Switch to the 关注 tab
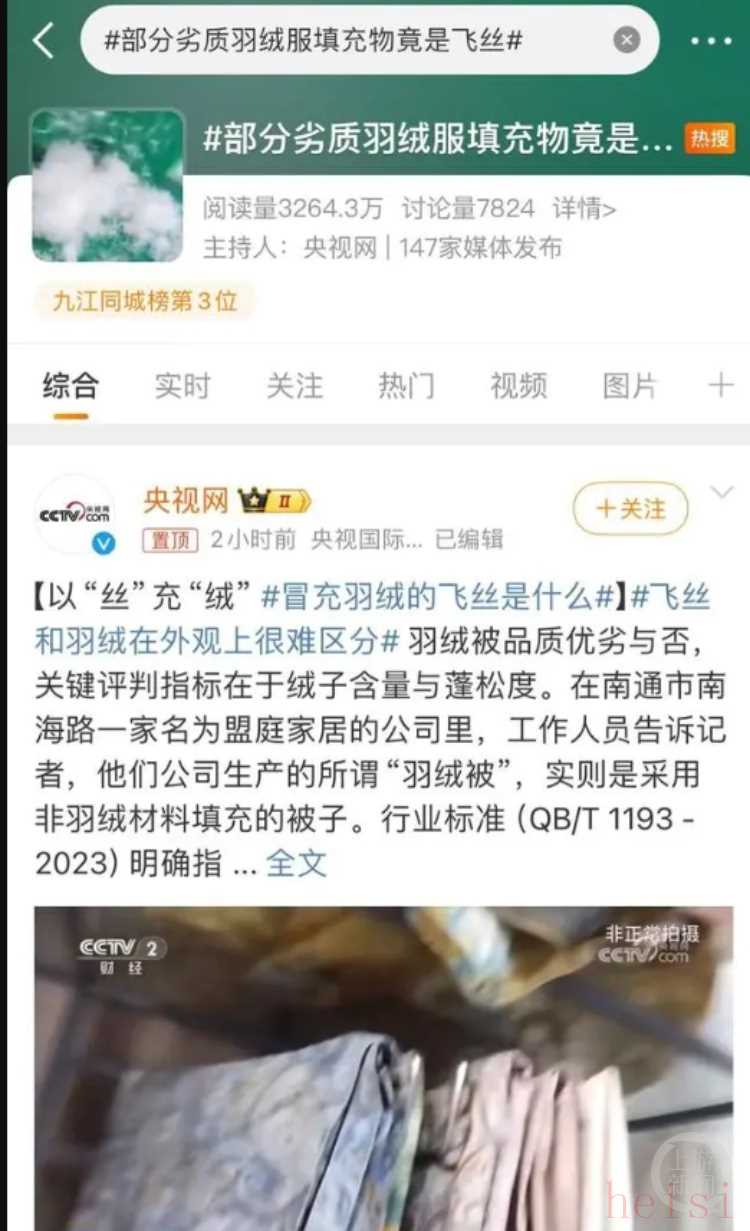Screen dimensions: 750x1231 pyautogui.click(x=294, y=385)
